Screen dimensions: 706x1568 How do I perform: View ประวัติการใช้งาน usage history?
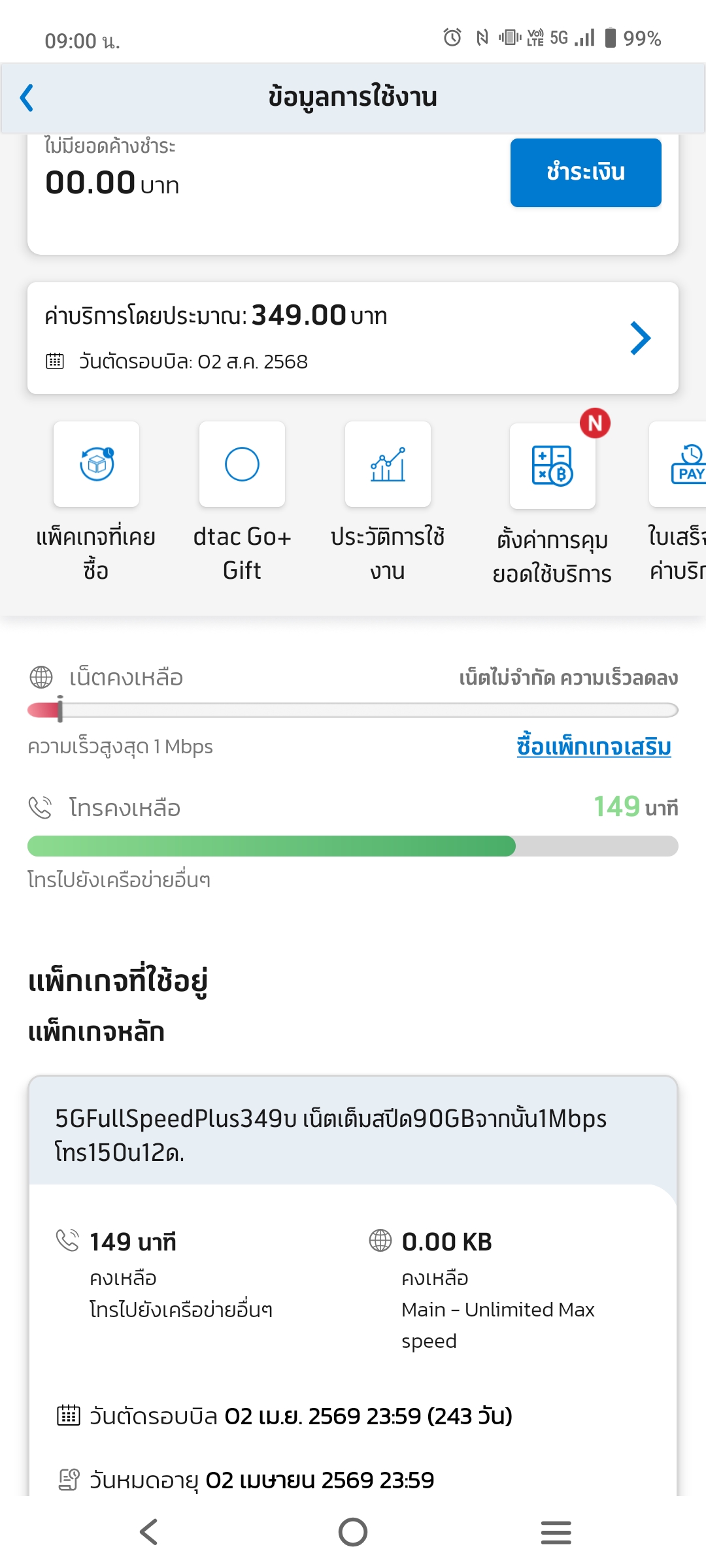coord(388,502)
